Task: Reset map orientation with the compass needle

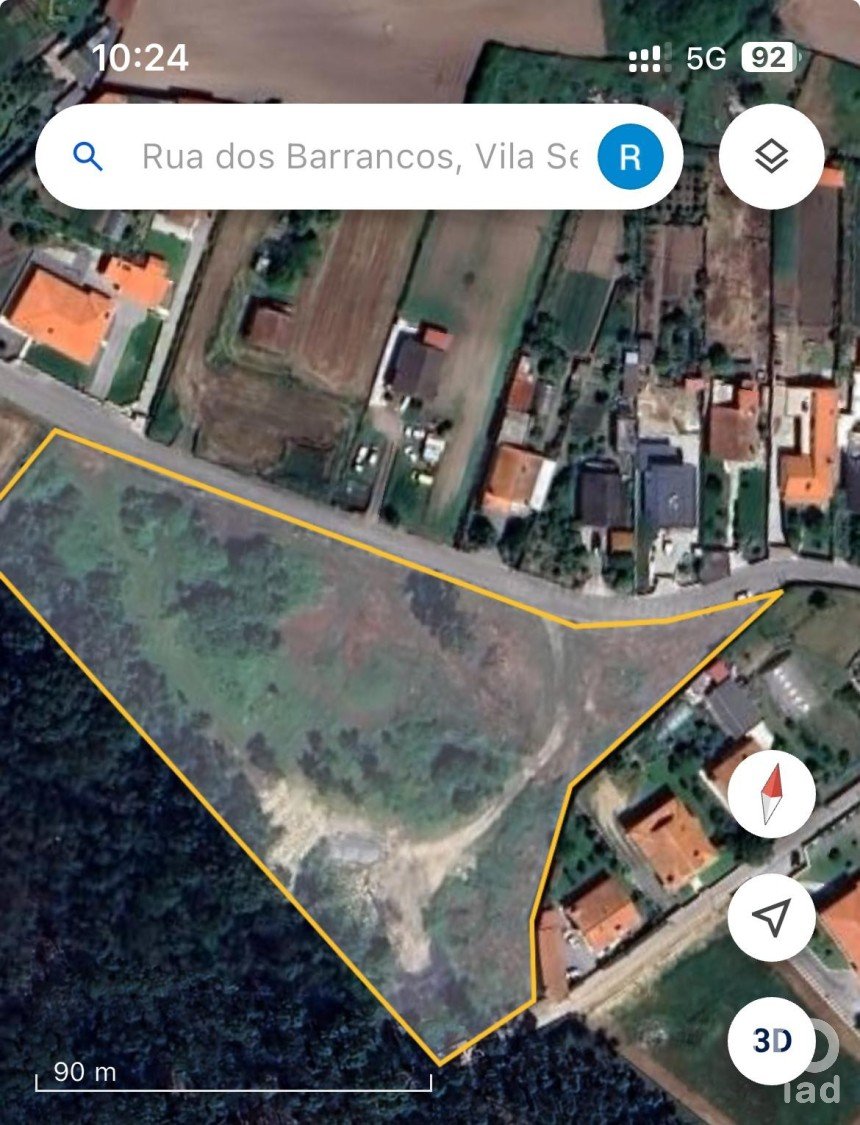Action: (x=770, y=791)
